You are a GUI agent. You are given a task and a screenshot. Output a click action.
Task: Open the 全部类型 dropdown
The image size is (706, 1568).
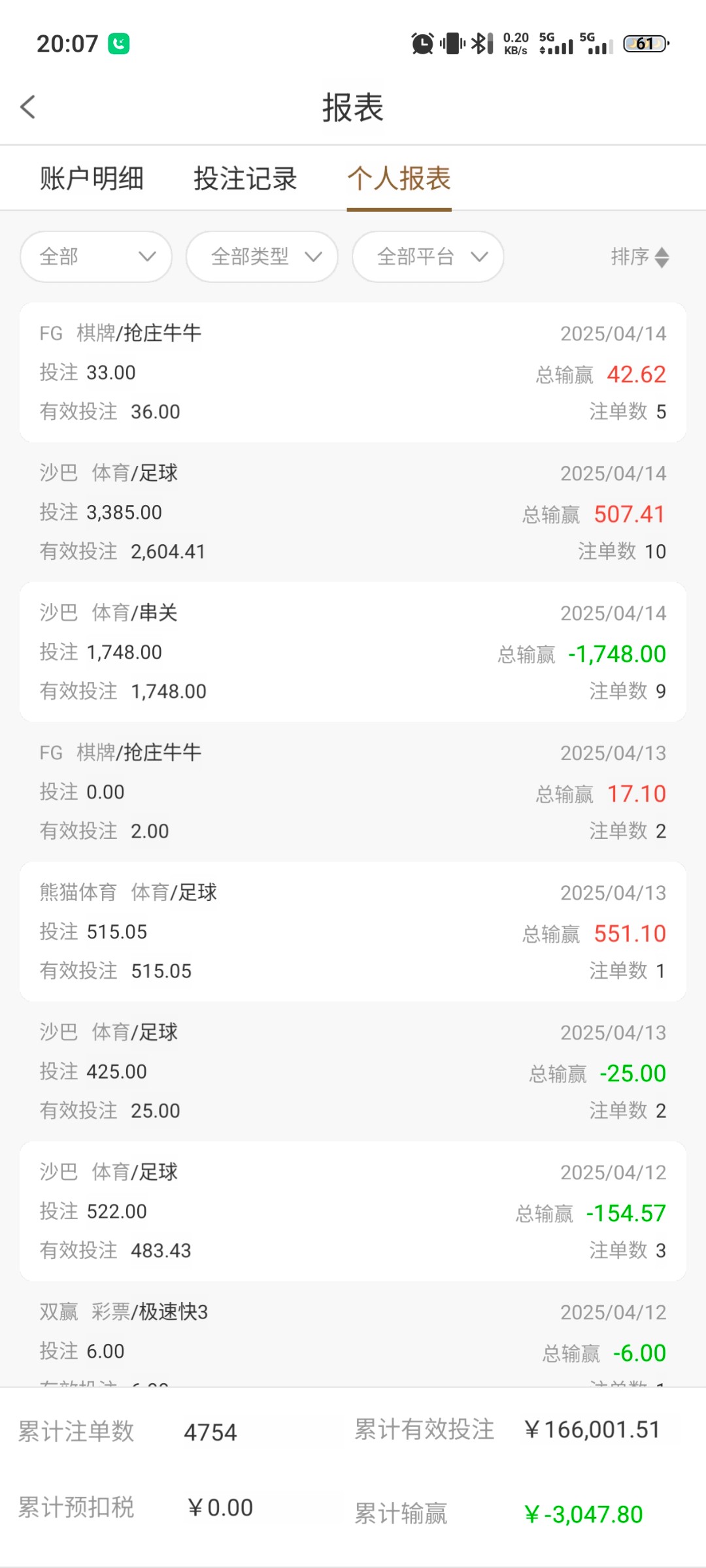[x=262, y=257]
